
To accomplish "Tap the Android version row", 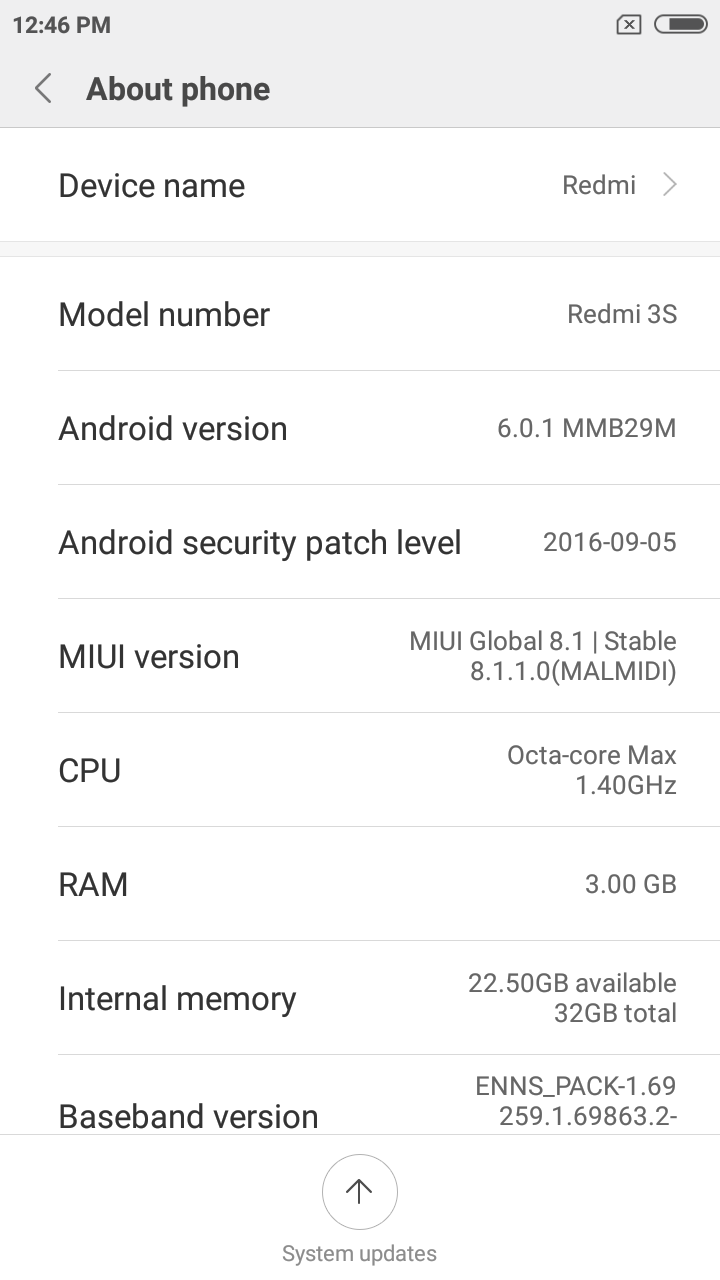I will (x=360, y=428).
